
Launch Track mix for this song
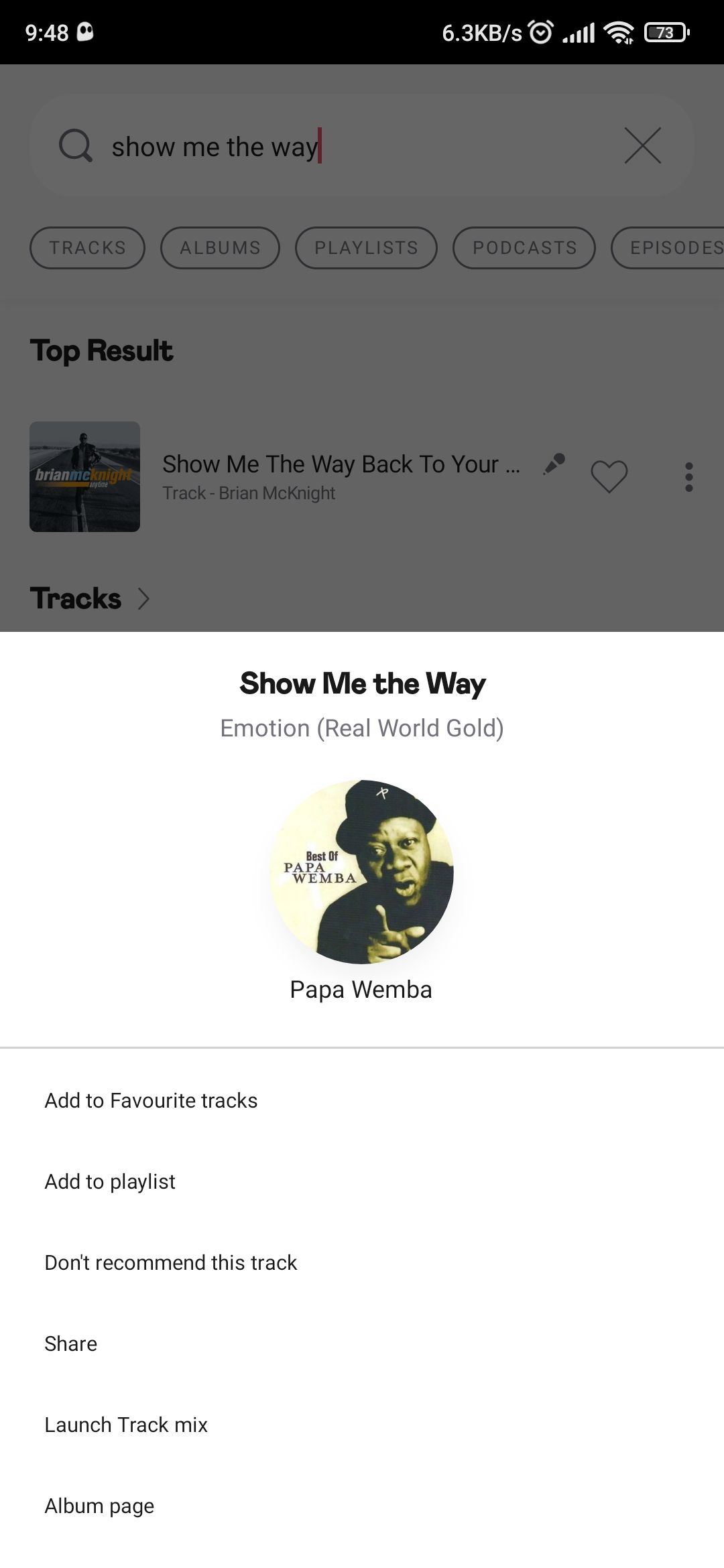coord(126,1425)
